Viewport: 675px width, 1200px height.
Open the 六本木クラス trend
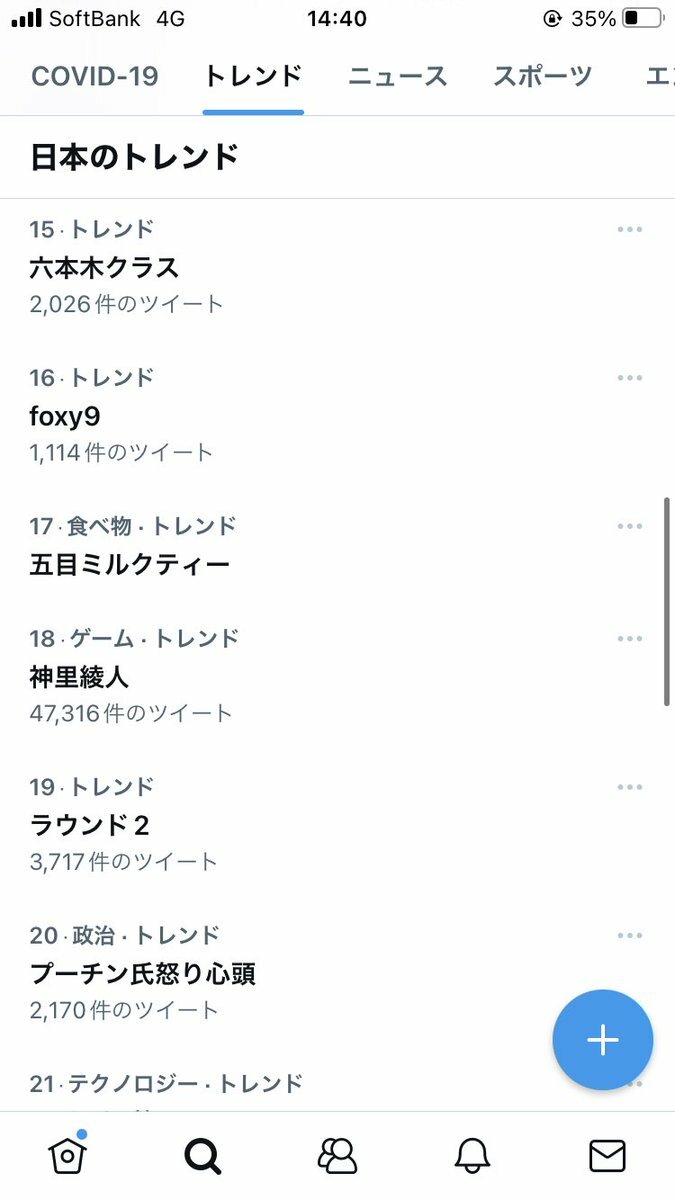click(337, 267)
